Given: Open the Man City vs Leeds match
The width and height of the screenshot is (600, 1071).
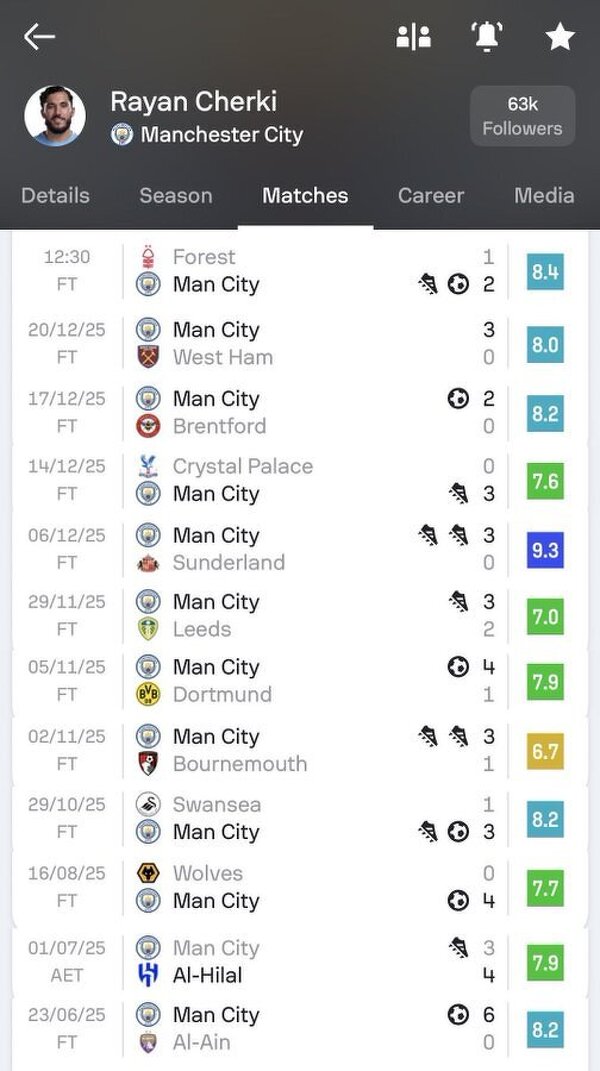Looking at the screenshot, I should point(300,616).
